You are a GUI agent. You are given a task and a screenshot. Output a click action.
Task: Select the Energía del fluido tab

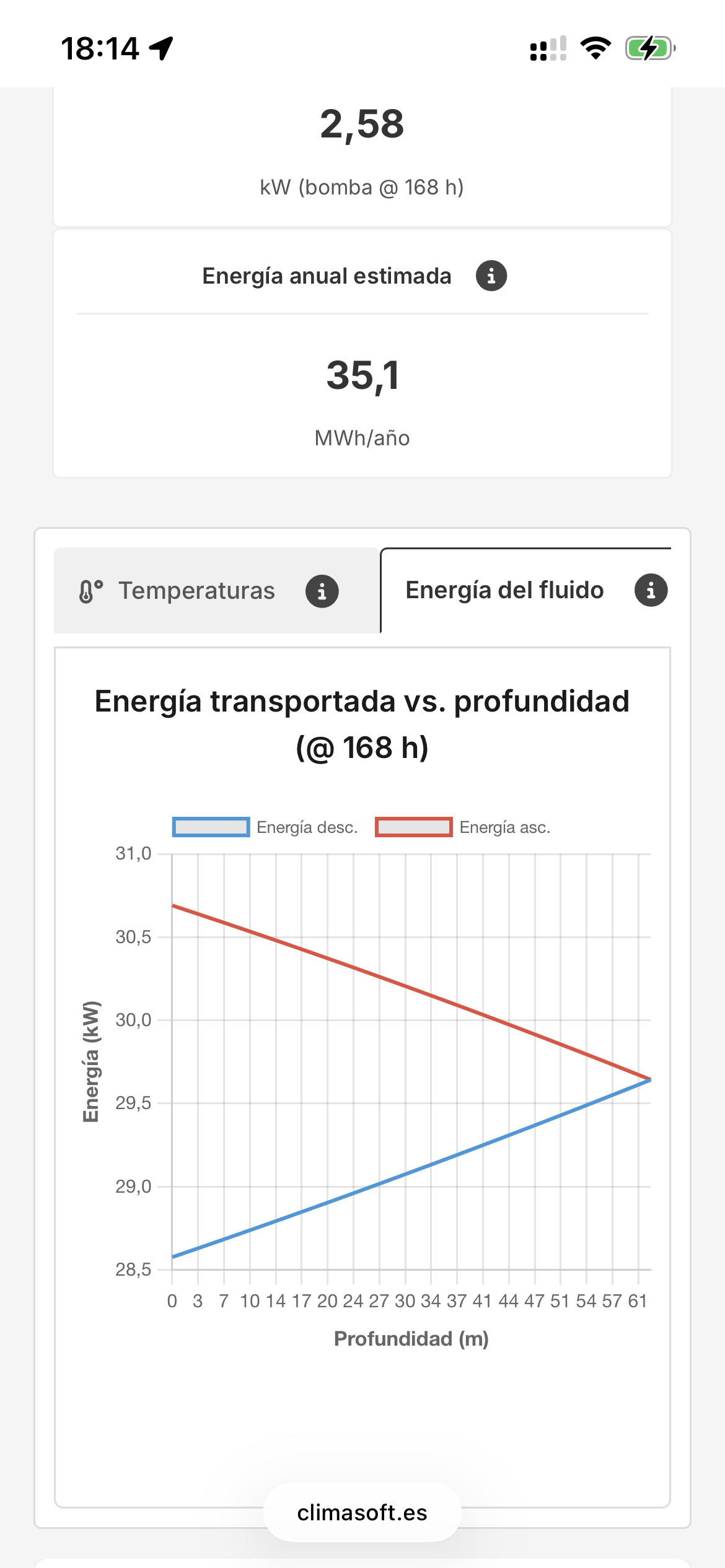tap(504, 591)
